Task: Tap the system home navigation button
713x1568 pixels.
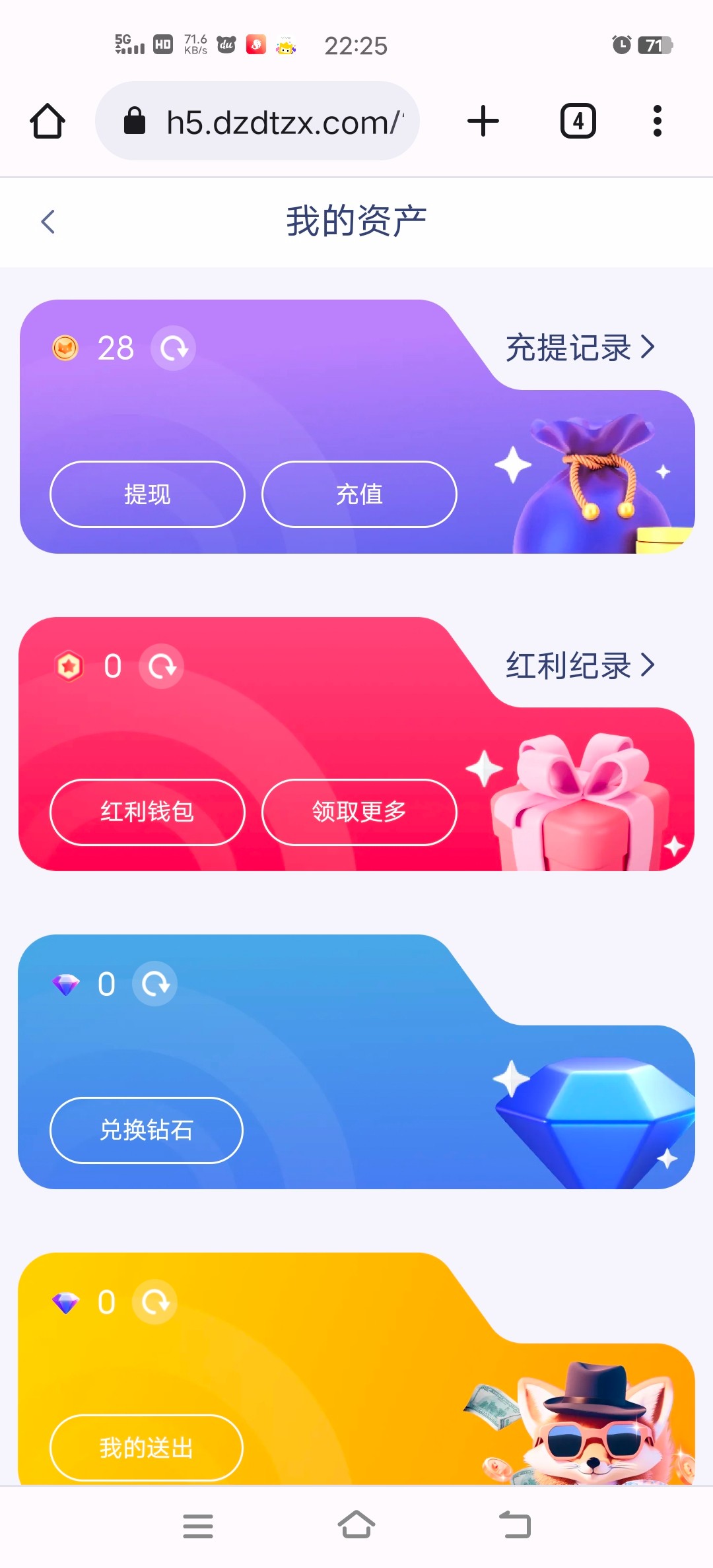Action: tap(356, 1525)
